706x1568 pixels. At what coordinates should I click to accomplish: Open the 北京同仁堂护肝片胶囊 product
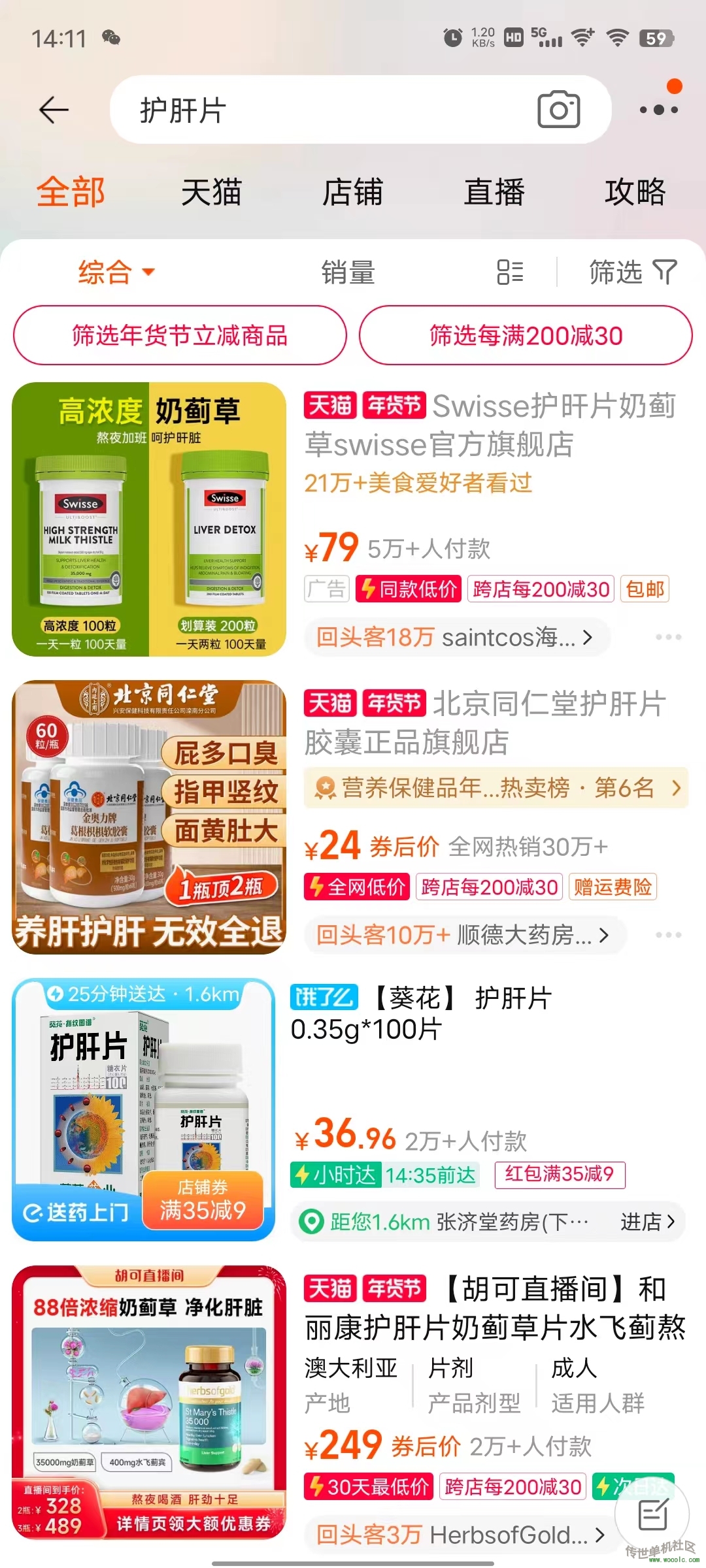click(484, 723)
